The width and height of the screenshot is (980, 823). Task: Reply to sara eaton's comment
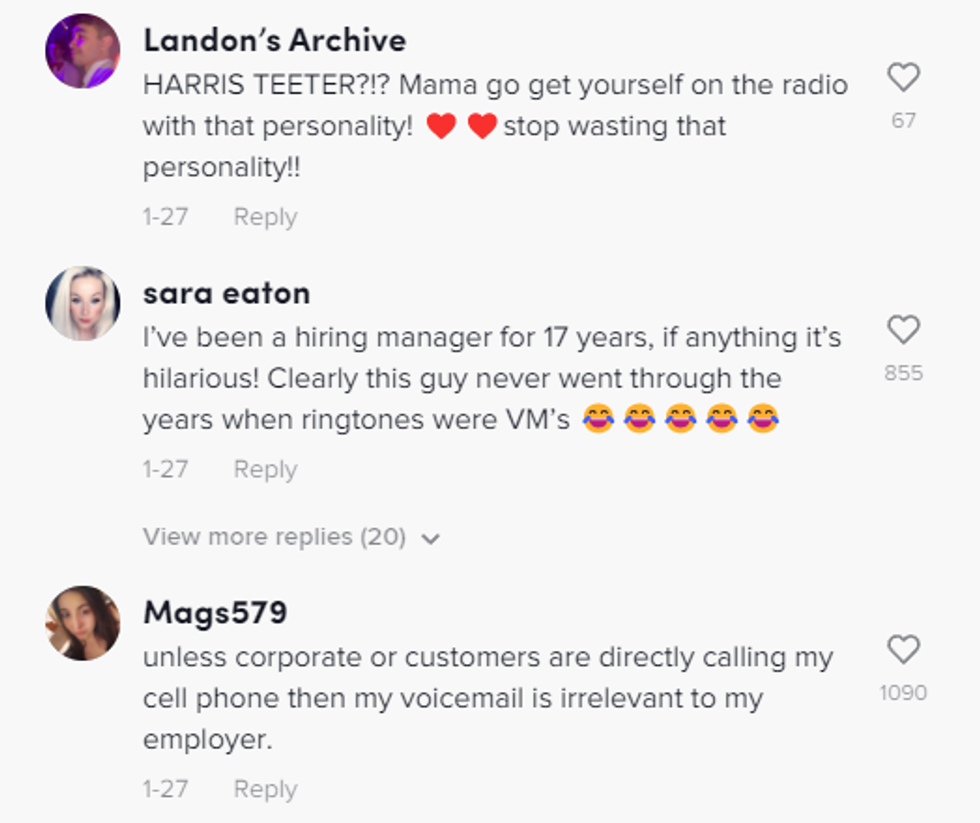(x=265, y=469)
